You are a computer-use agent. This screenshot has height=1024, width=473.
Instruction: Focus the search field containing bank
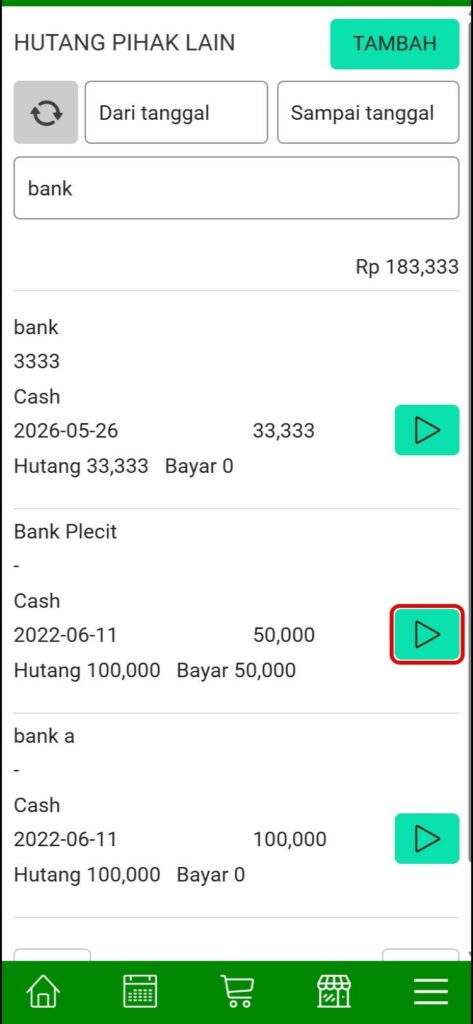pos(236,188)
